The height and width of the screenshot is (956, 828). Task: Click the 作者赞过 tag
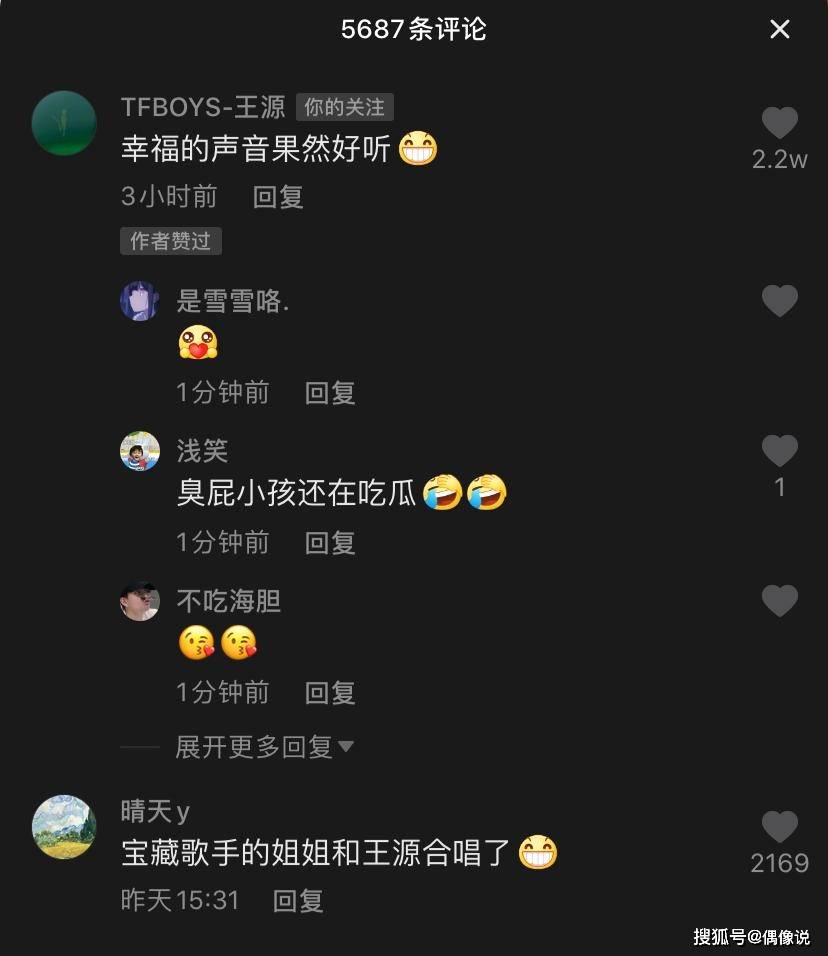tap(170, 241)
